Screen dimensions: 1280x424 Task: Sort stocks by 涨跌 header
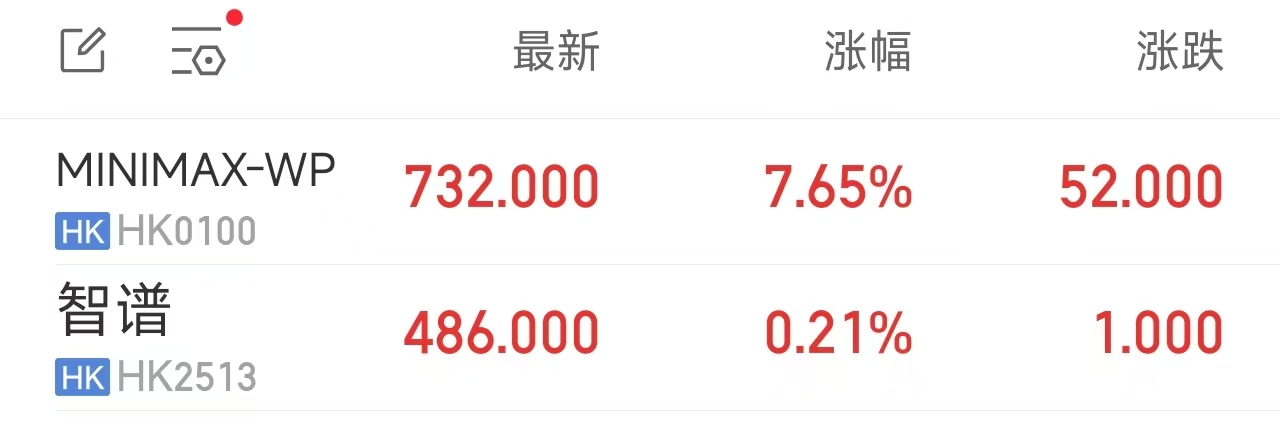pyautogui.click(x=1179, y=52)
